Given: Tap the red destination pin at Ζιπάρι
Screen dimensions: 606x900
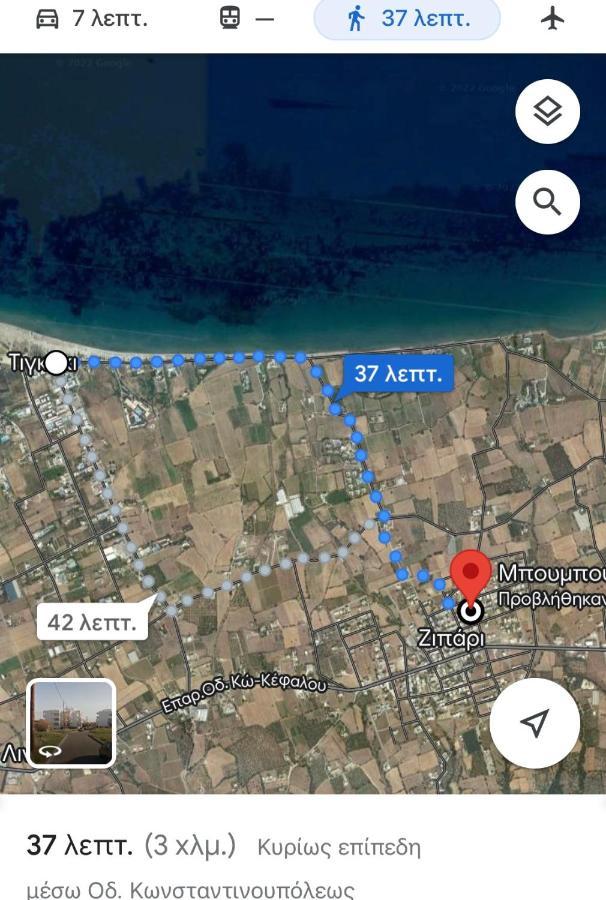Looking at the screenshot, I should [470, 575].
